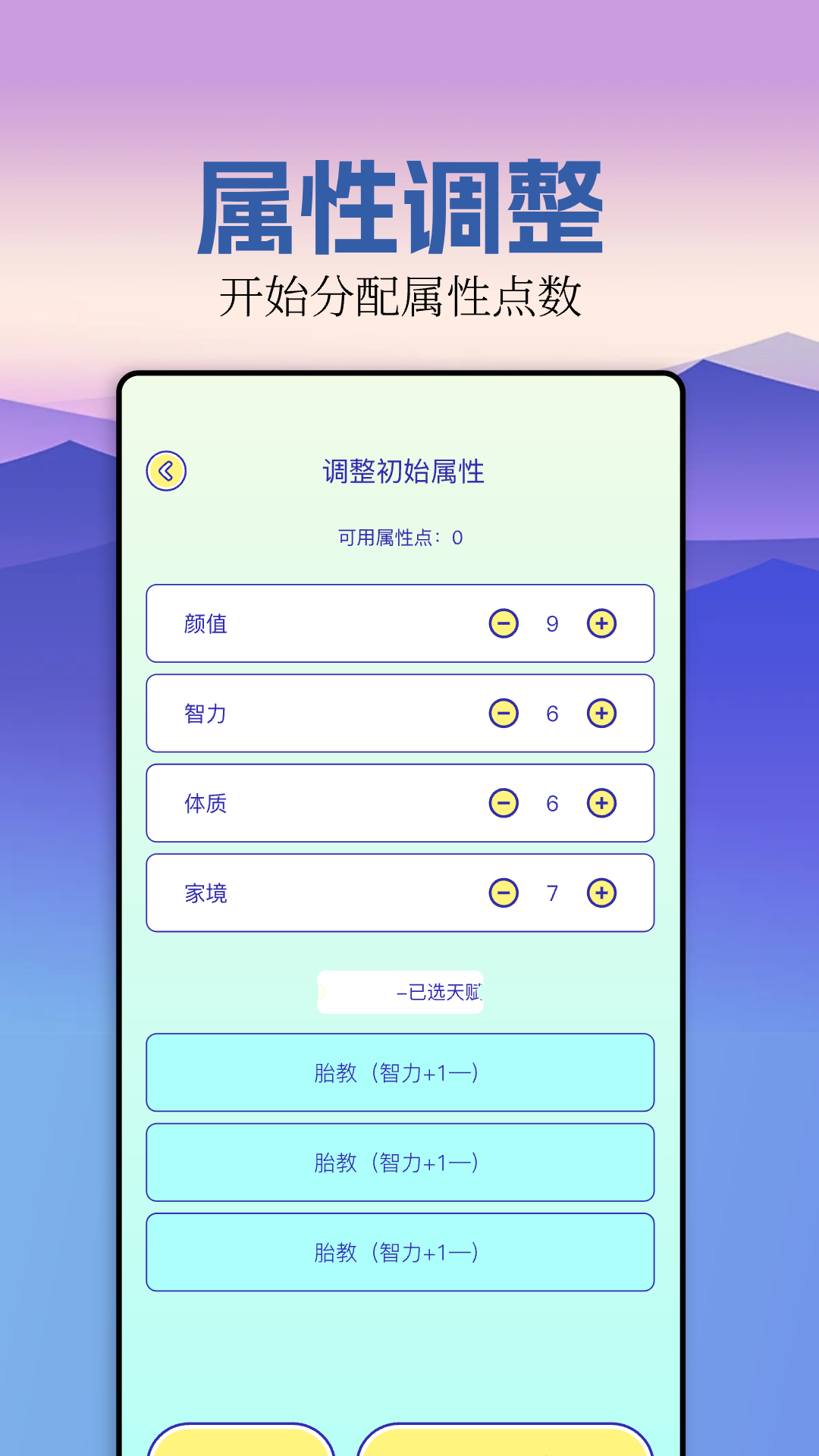The image size is (819, 1456).
Task: Click the plus icon beside 家境
Action: click(x=601, y=893)
